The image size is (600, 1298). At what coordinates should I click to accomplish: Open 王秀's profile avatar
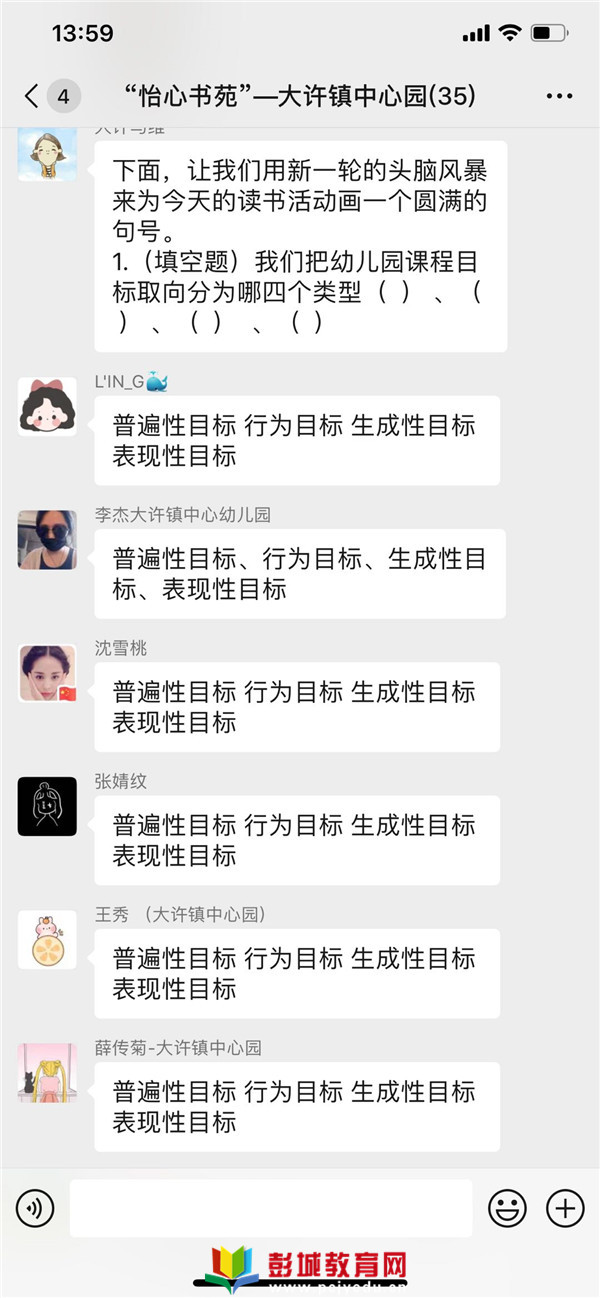(x=47, y=939)
